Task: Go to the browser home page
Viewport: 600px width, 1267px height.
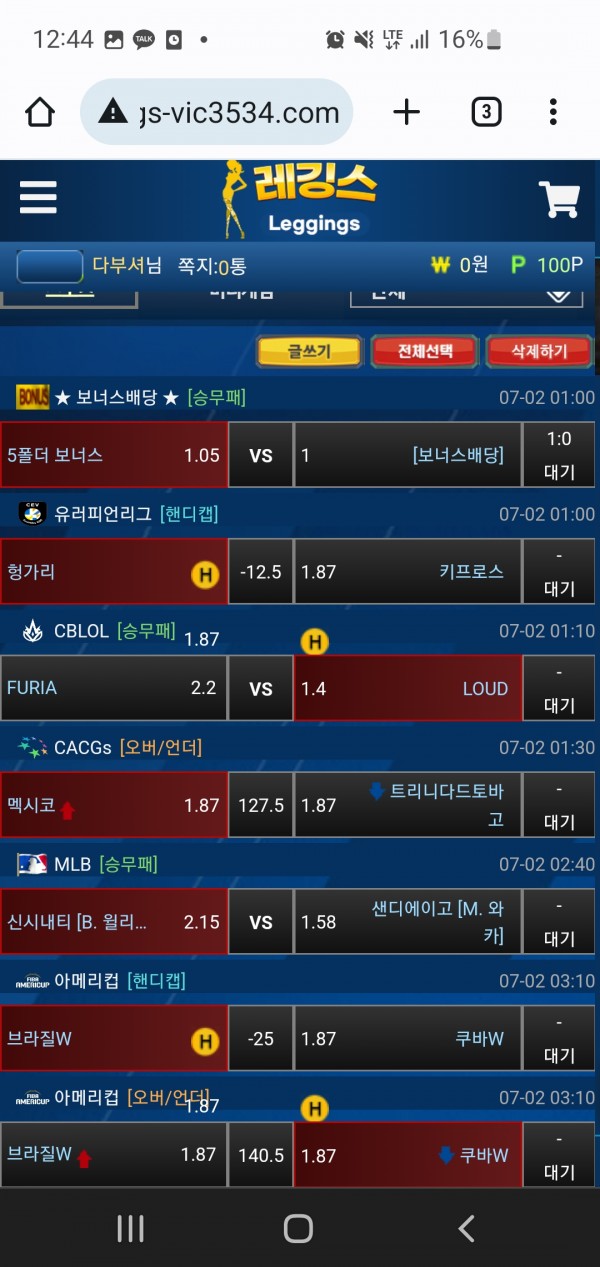Action: click(x=40, y=113)
